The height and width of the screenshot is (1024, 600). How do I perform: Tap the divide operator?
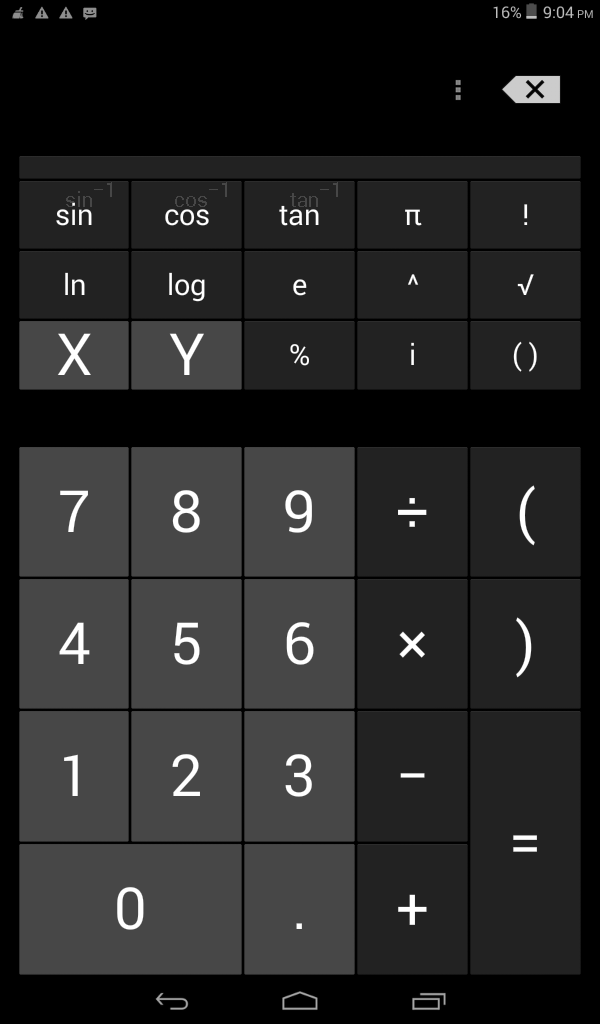pyautogui.click(x=413, y=511)
